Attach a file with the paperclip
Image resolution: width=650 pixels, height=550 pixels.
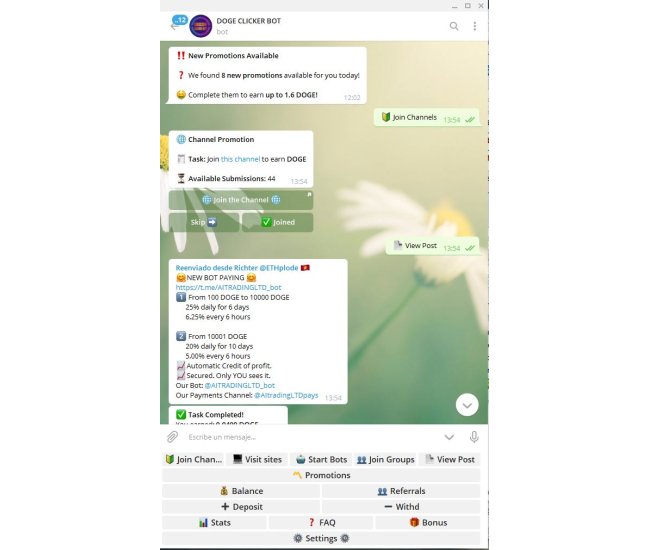coord(172,437)
